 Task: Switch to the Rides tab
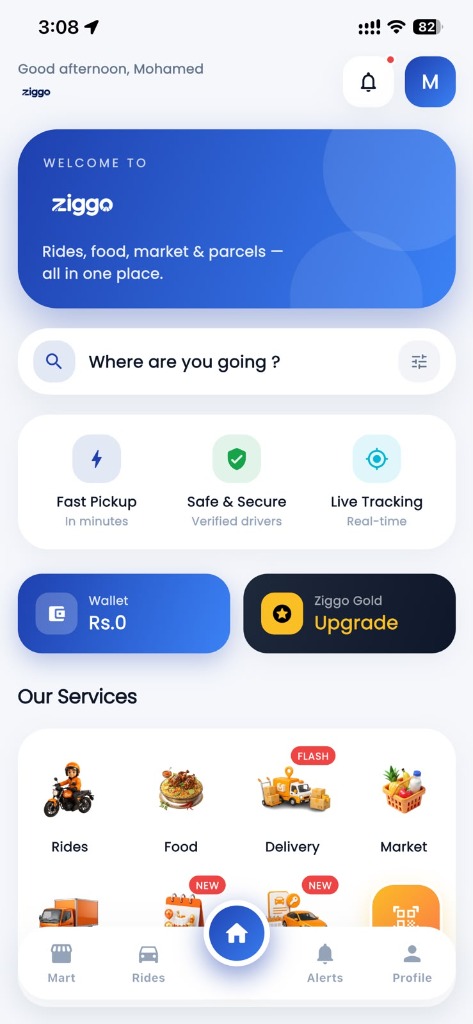coord(148,963)
